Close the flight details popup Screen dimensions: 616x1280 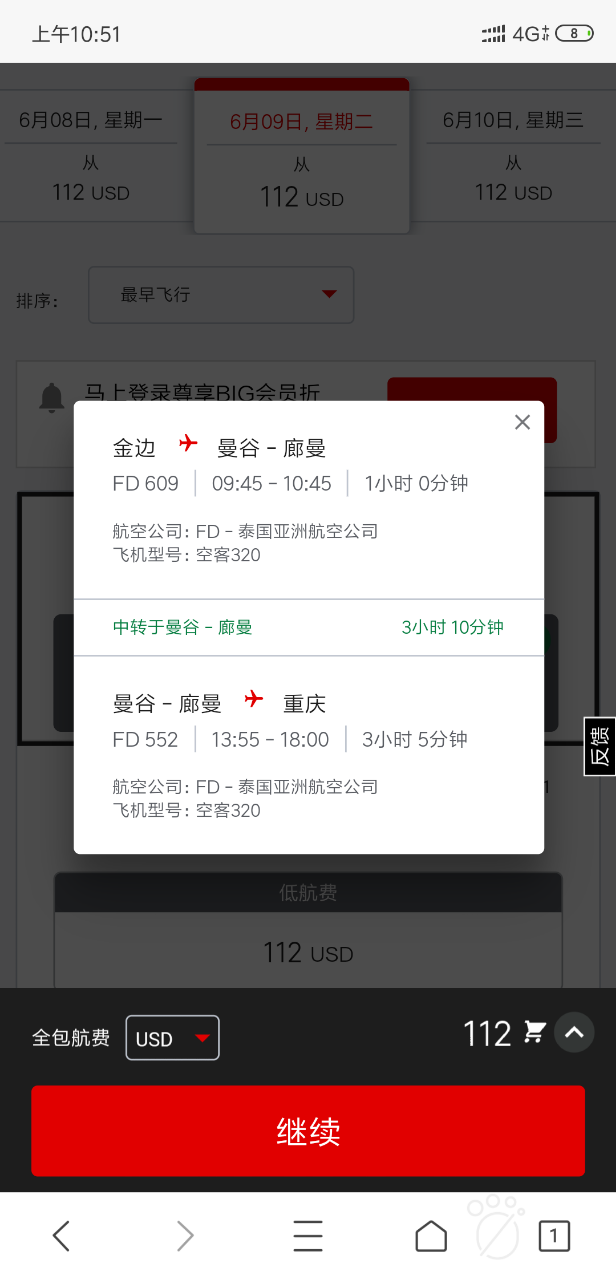point(522,422)
